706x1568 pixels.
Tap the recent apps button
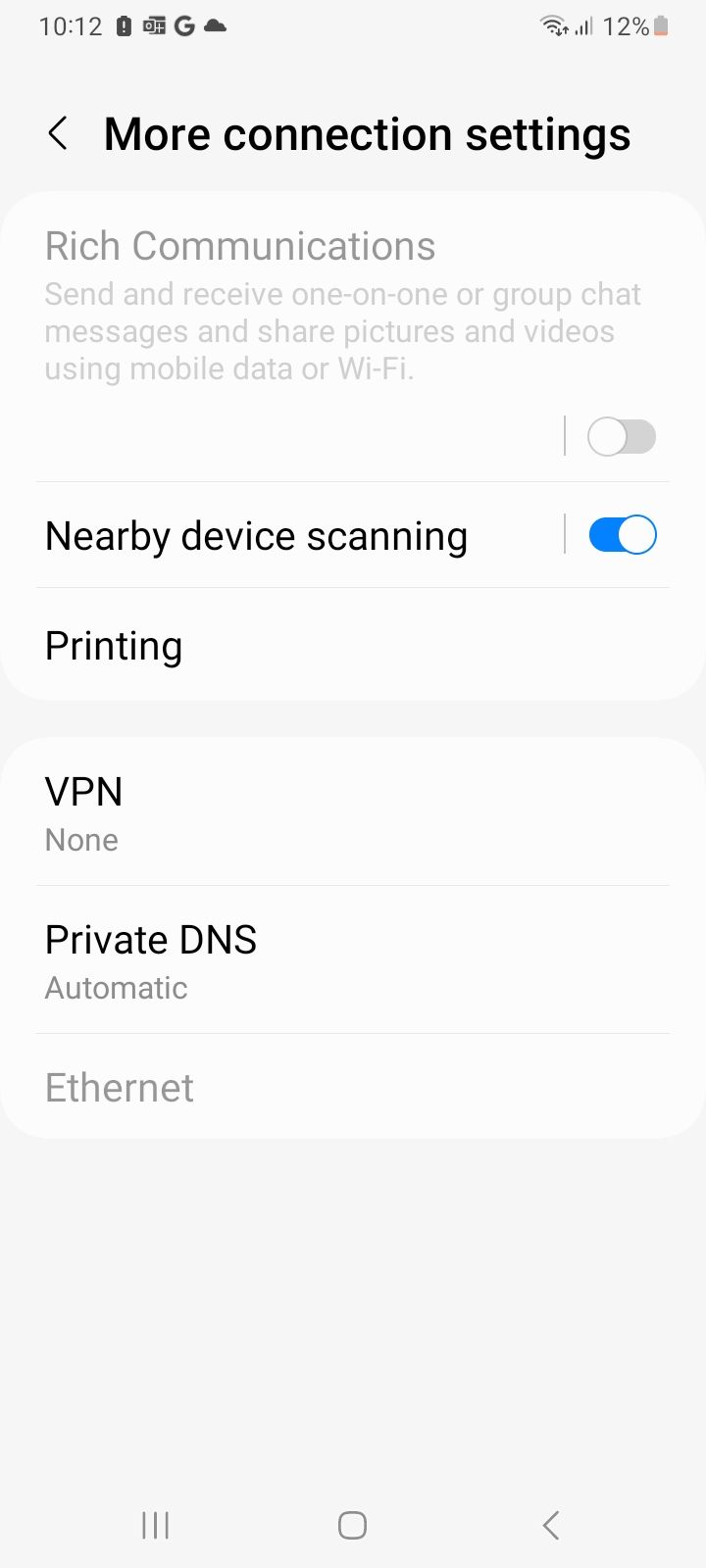155,1525
